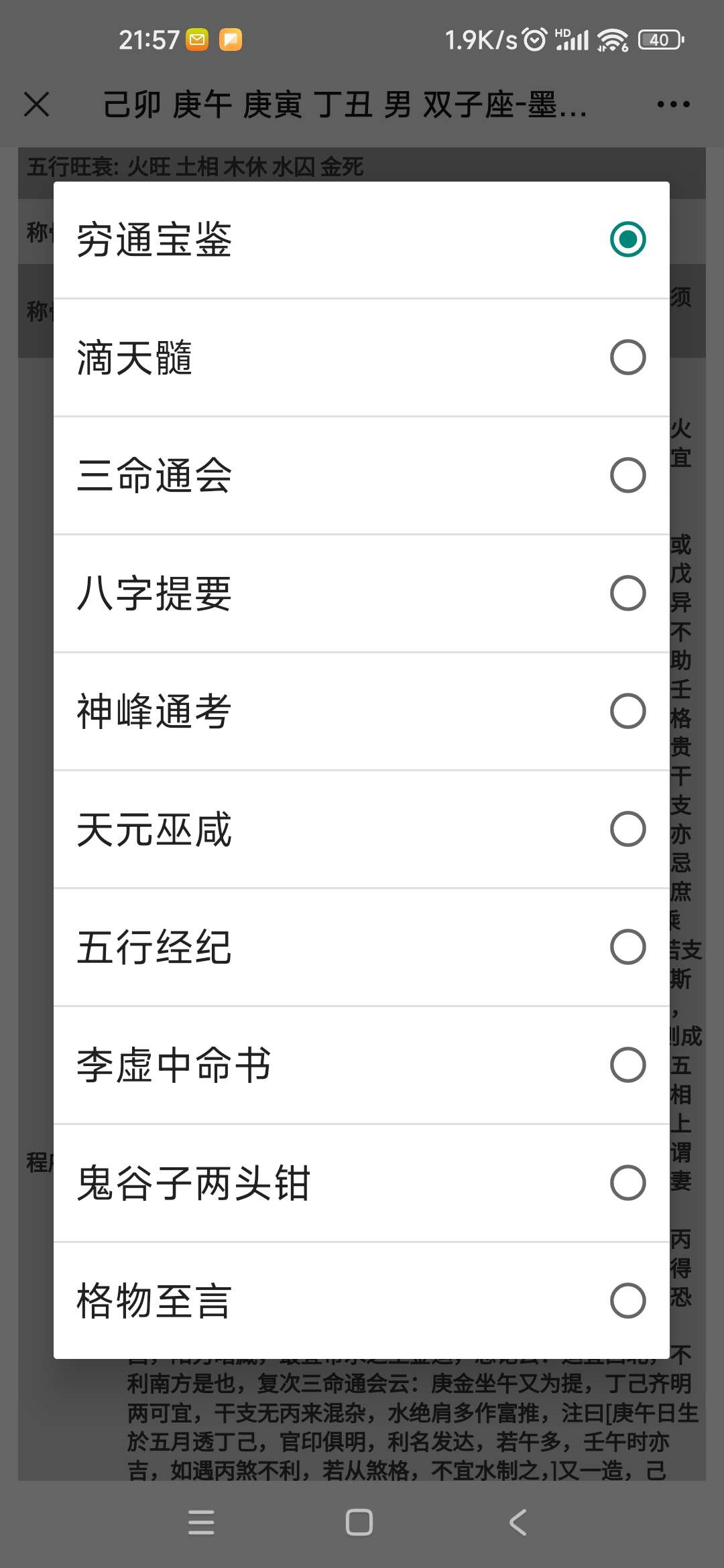The height and width of the screenshot is (1568, 724).
Task: Select the 穷通宝鉴 option
Action: pos(361,240)
